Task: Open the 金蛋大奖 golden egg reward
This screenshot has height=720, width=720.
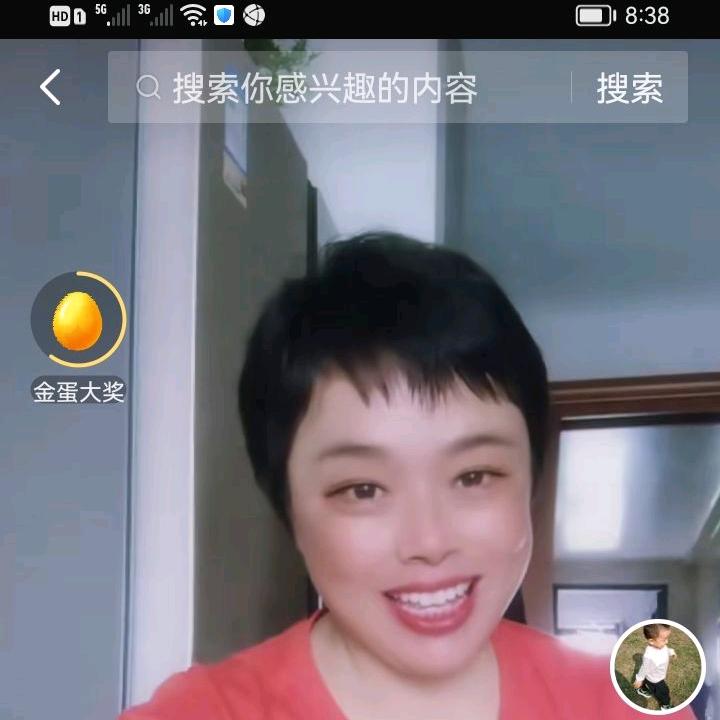Action: 78,322
